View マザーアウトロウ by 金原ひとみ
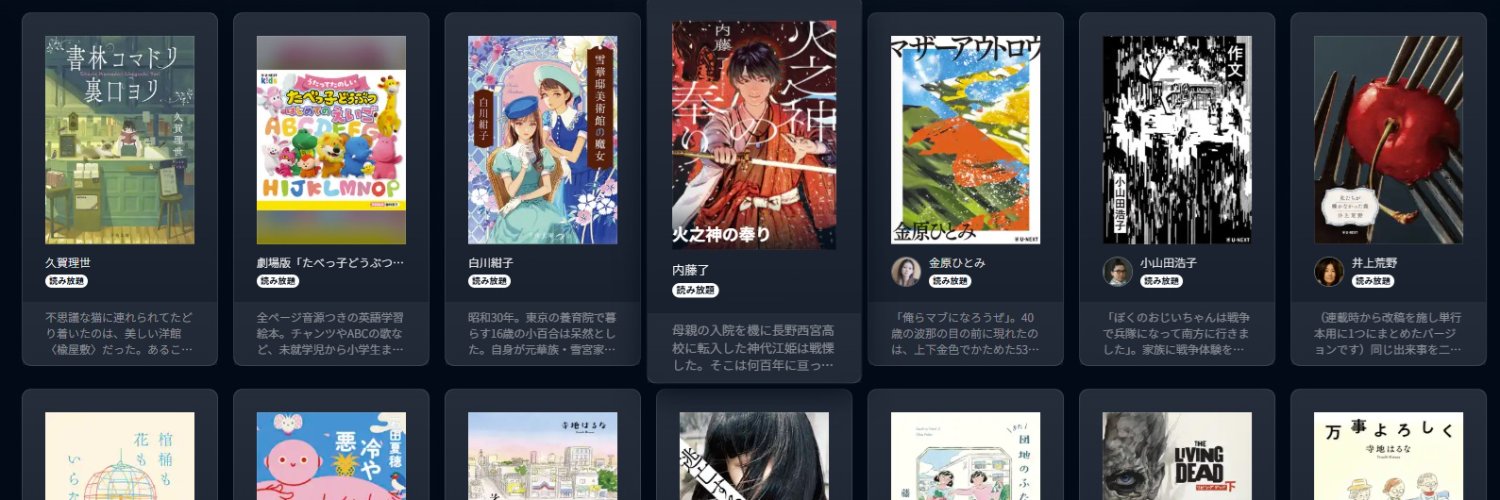Screen dimensions: 1500x500 [965, 140]
